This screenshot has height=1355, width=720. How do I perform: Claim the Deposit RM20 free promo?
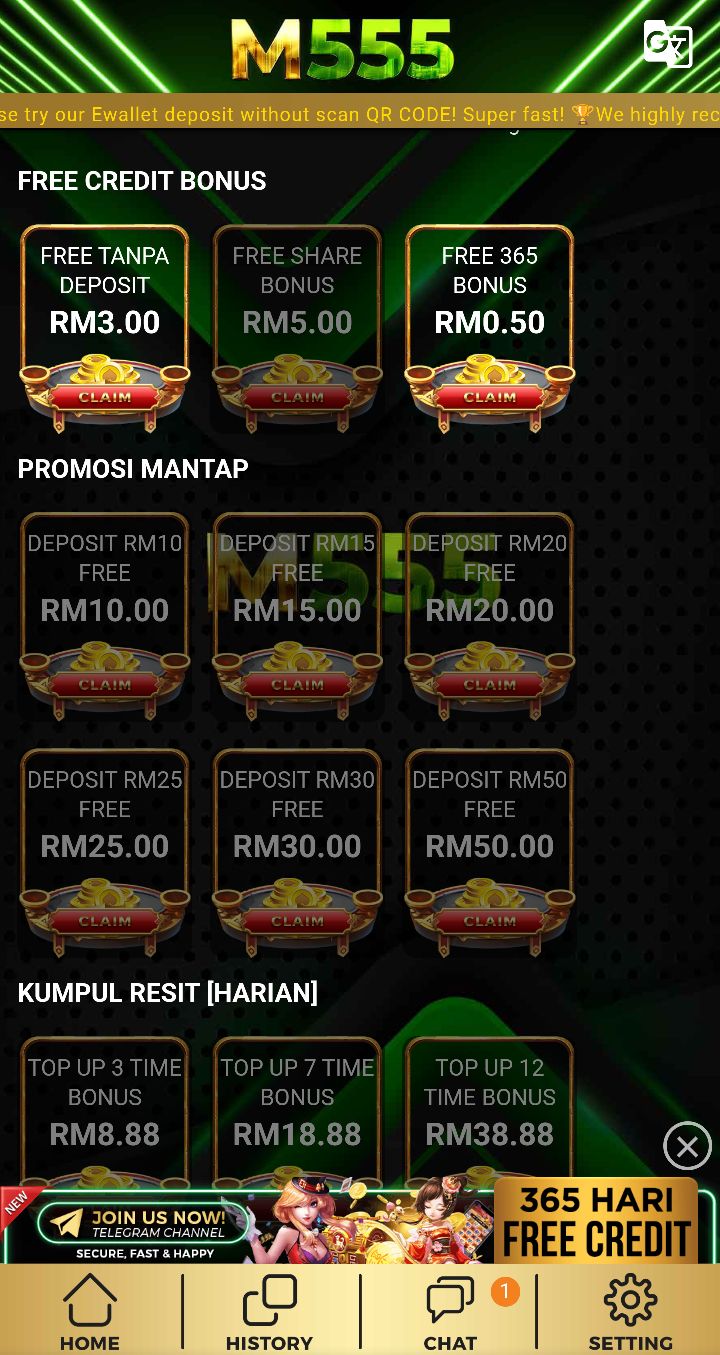click(x=490, y=685)
